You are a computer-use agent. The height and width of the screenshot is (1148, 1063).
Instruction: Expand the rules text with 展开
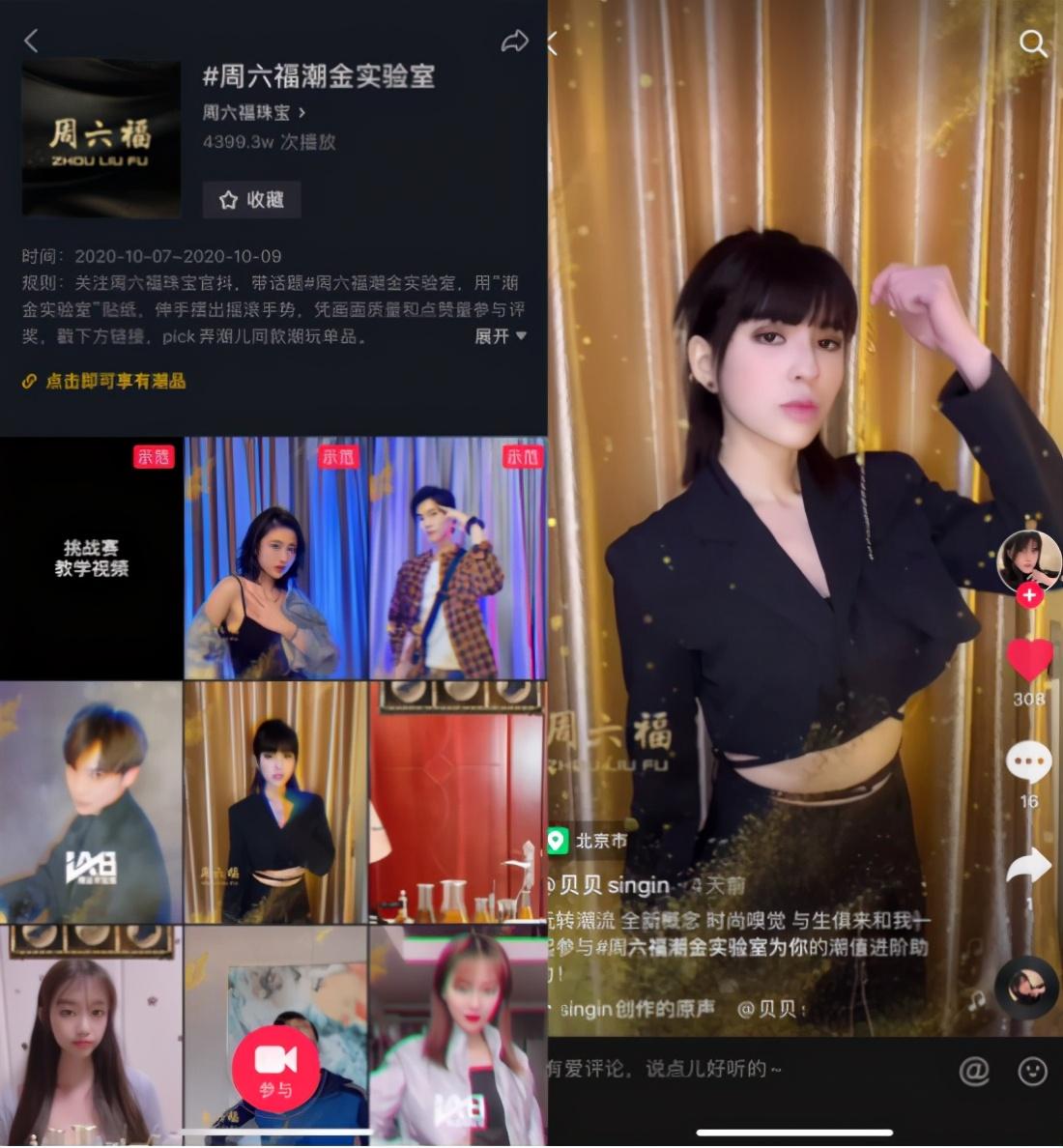501,336
